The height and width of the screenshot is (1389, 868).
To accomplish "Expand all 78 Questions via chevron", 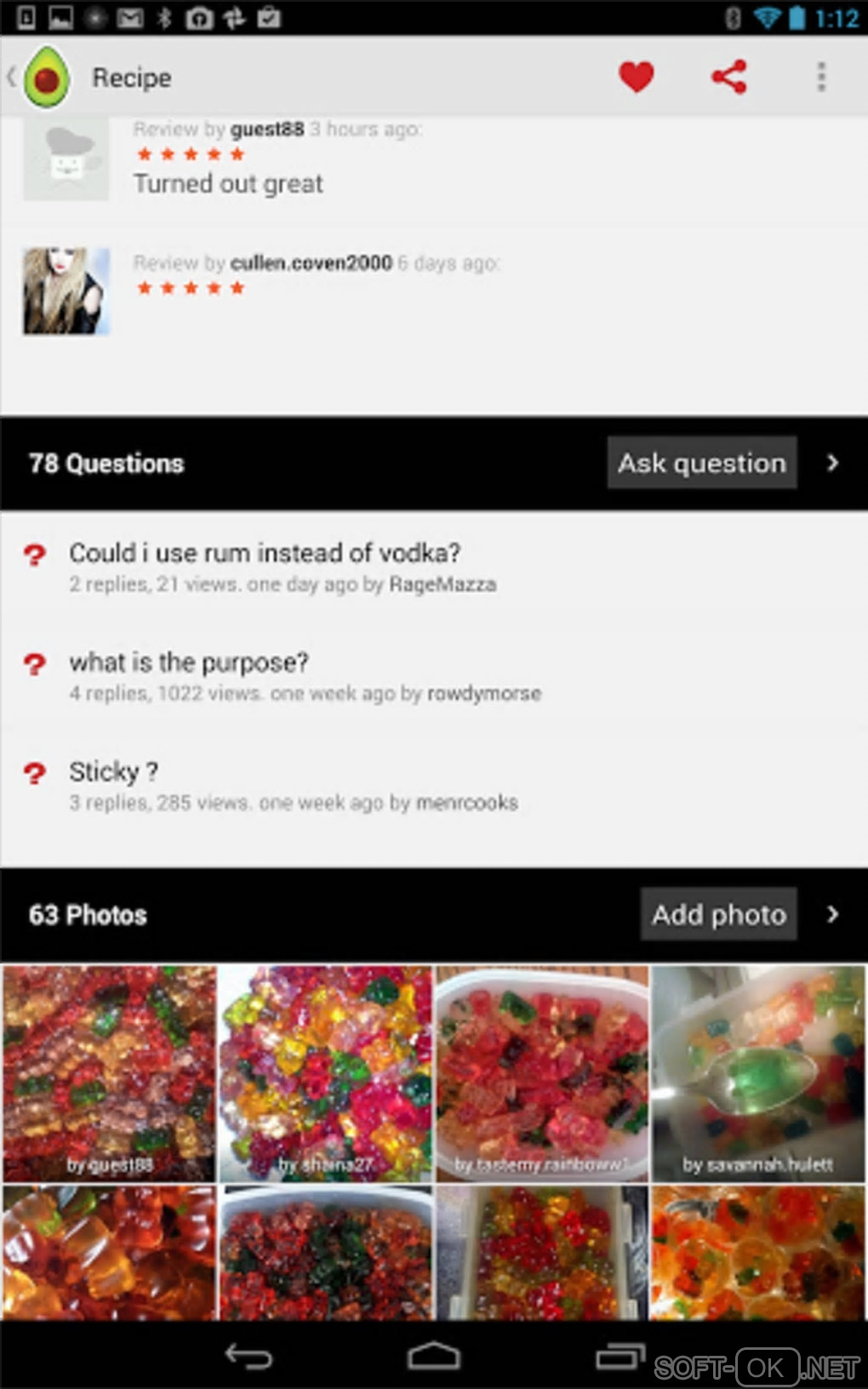I will point(832,463).
